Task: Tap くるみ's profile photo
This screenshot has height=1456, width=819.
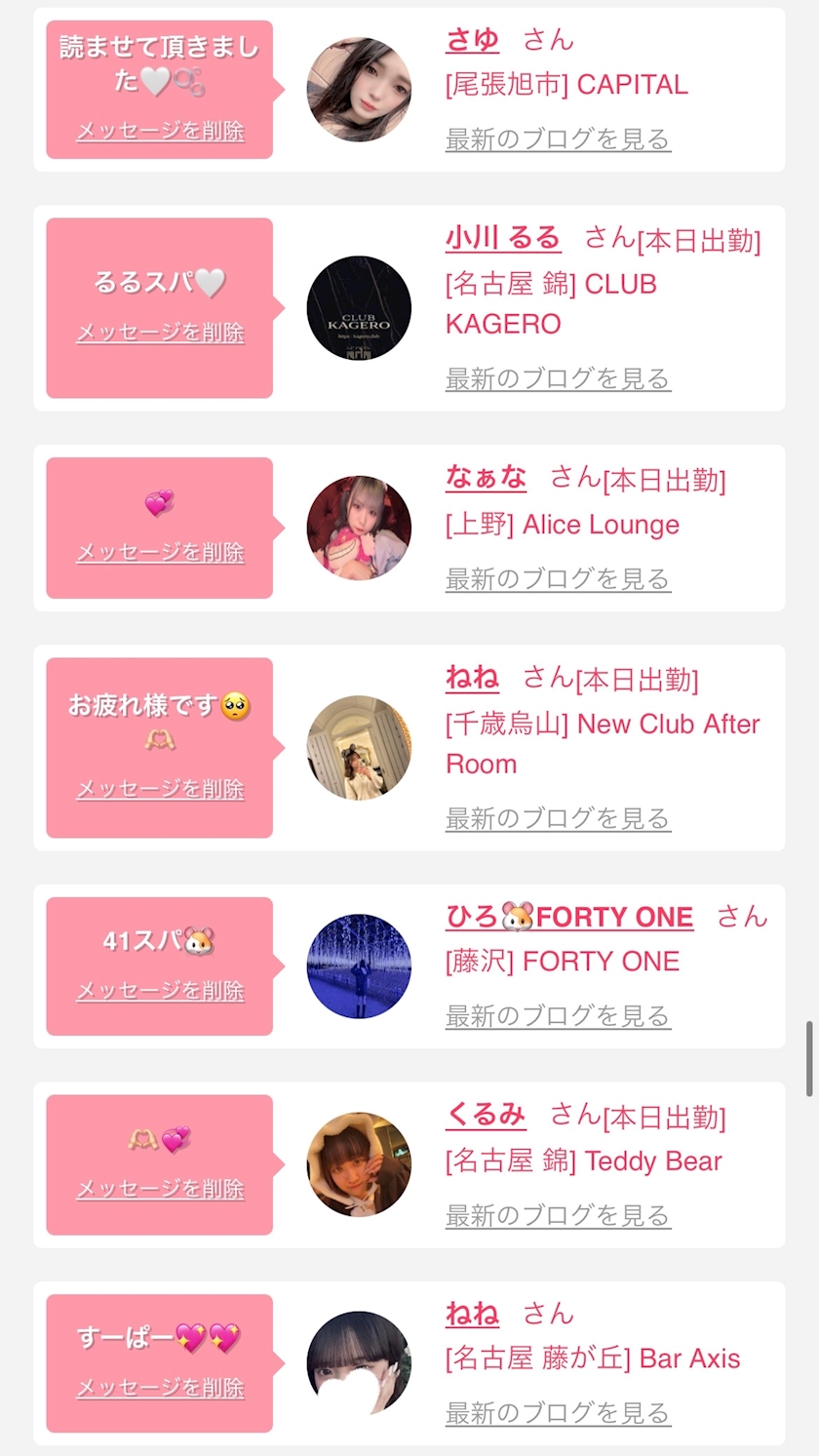Action: click(x=359, y=1164)
